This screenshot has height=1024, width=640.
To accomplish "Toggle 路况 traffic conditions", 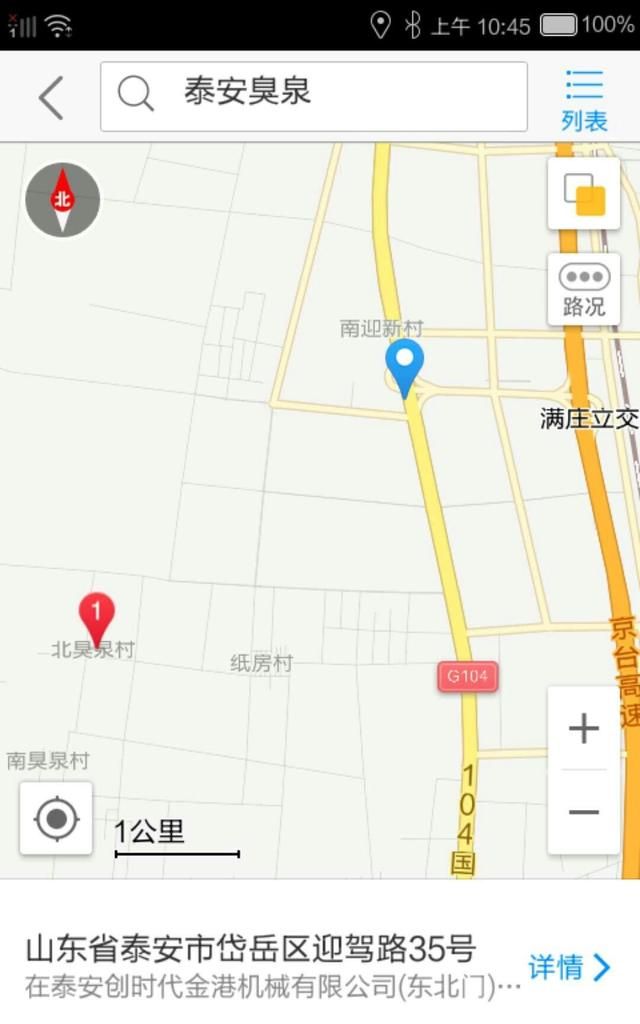I will coord(584,289).
